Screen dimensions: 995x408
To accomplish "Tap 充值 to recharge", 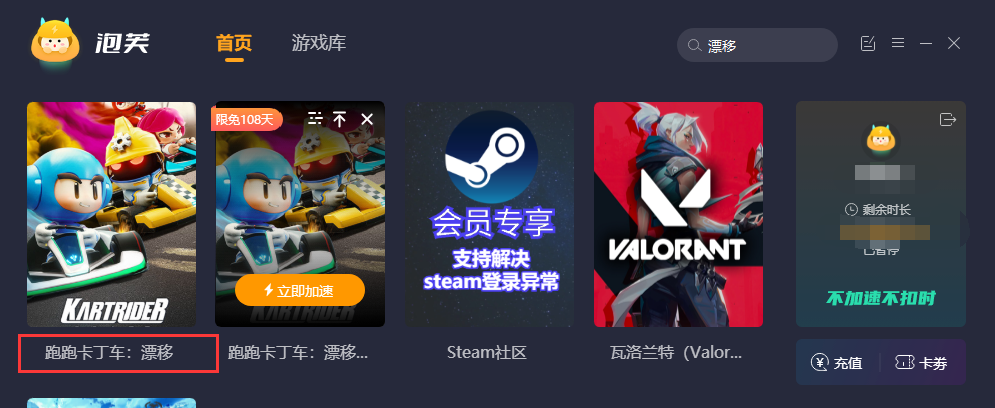I will (x=837, y=363).
